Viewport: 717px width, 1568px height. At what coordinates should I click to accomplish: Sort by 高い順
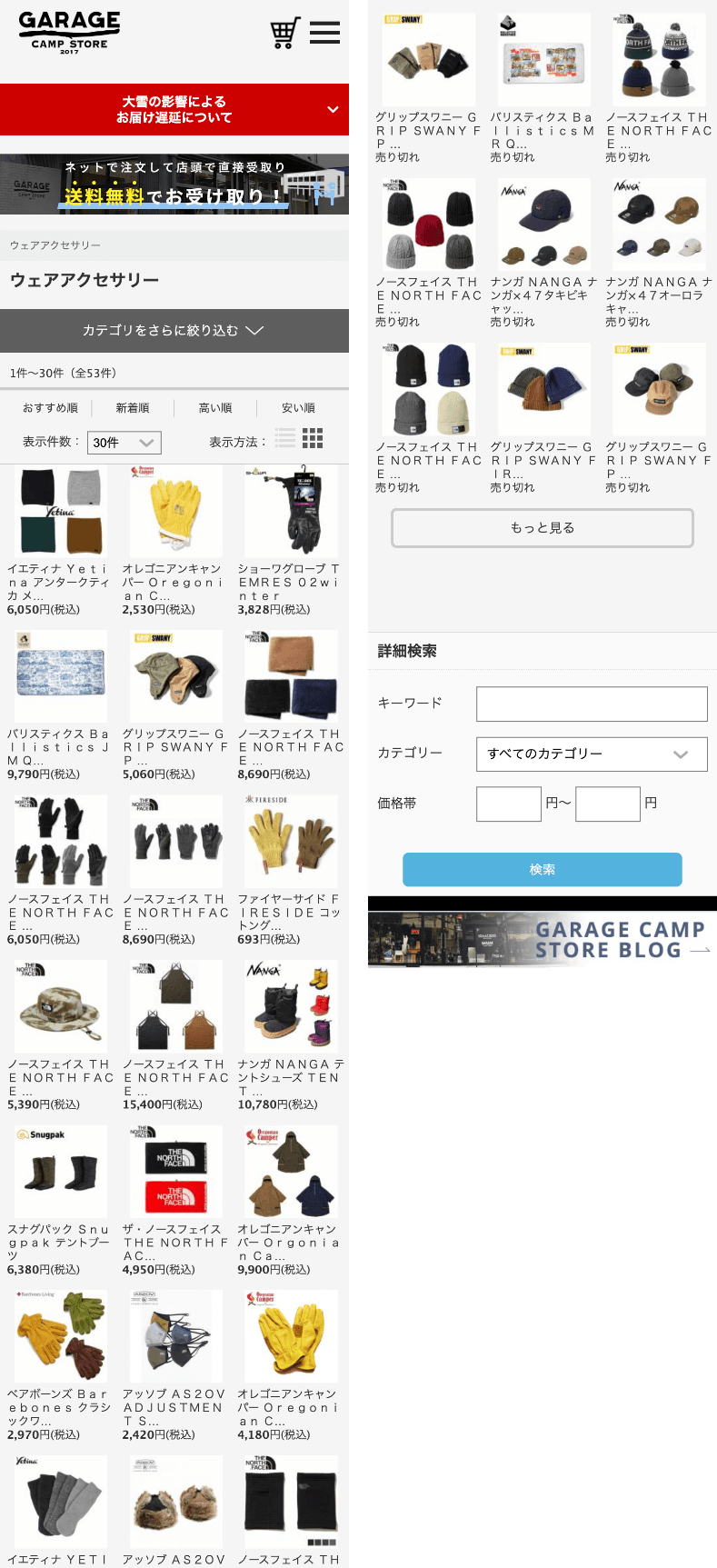(x=215, y=408)
